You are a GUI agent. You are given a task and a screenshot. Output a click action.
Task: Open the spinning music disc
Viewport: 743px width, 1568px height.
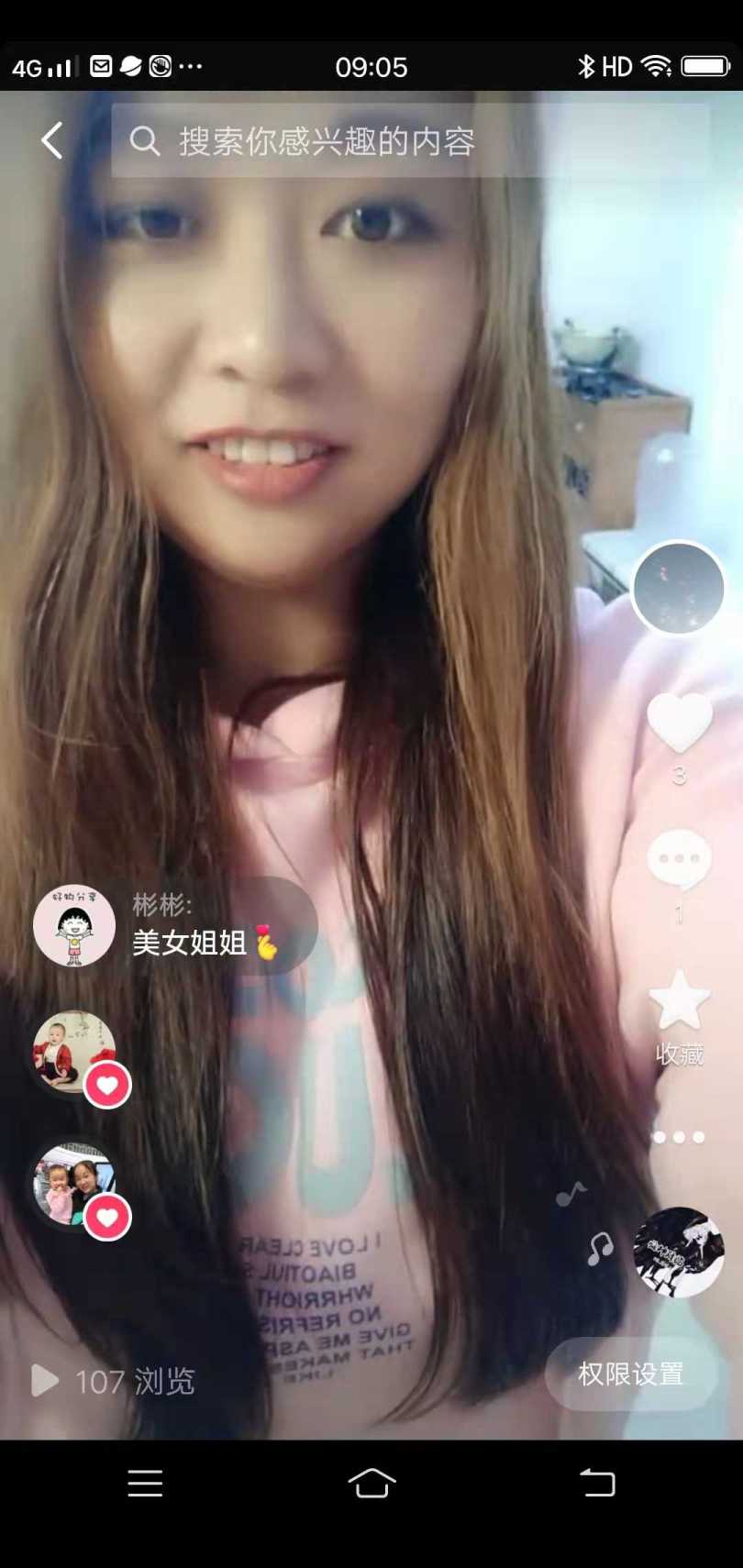tap(679, 1253)
